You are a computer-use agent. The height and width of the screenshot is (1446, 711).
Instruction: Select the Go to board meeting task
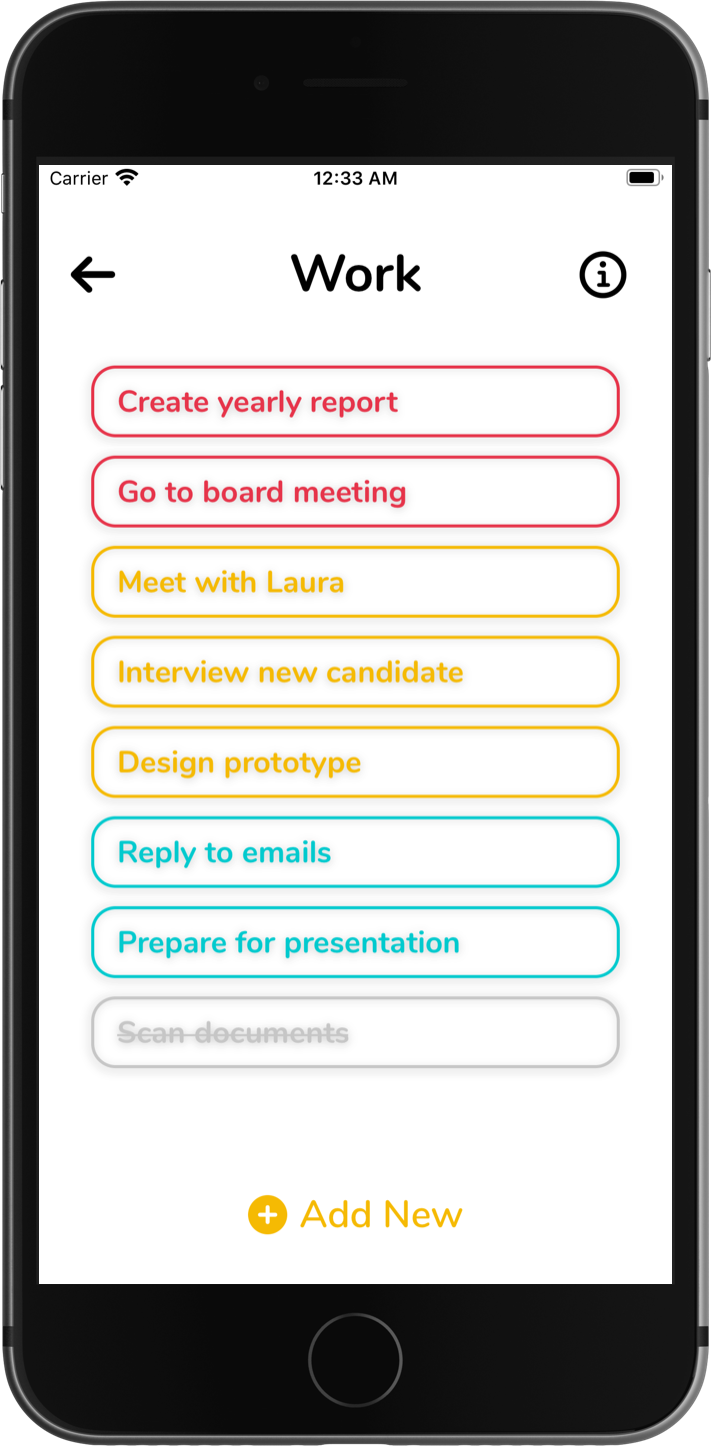point(355,492)
